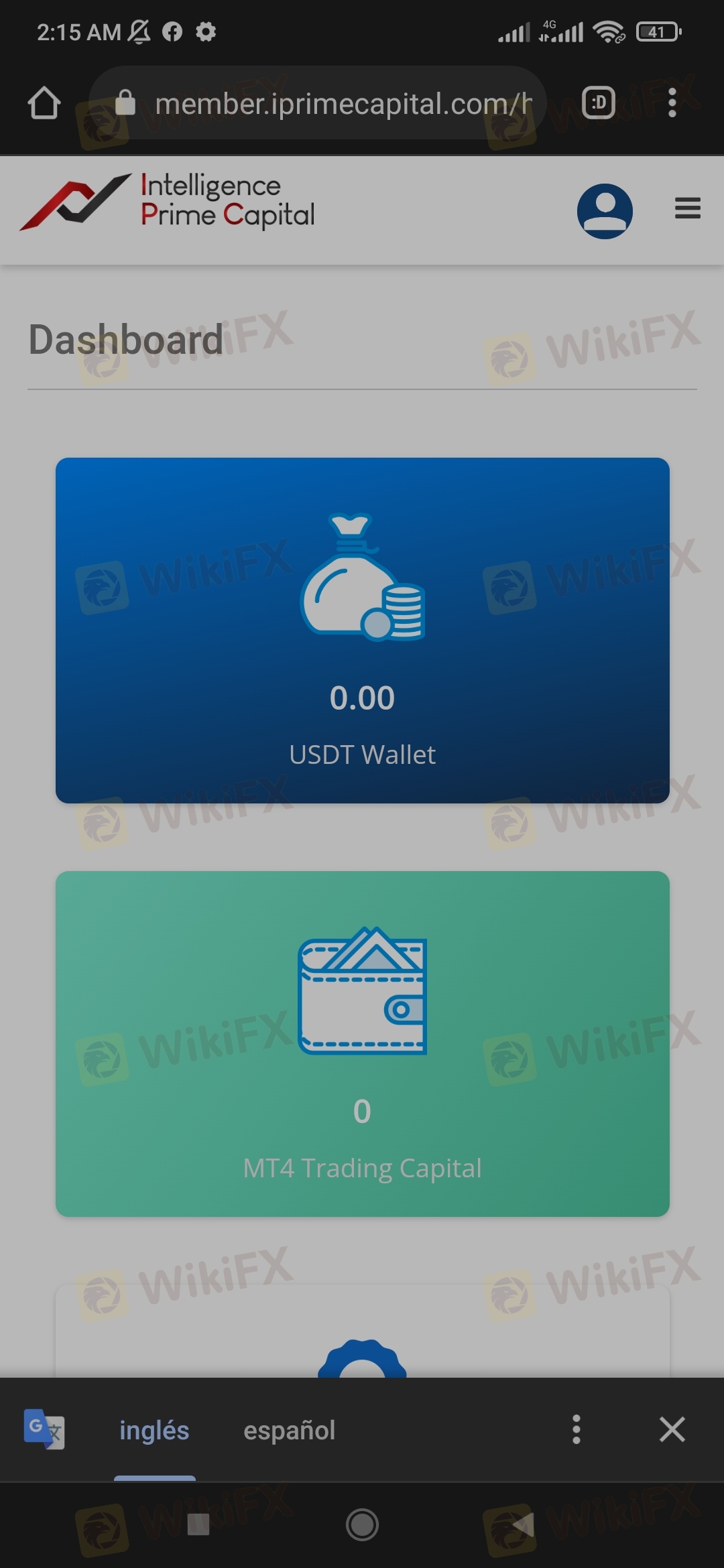Open recent apps from navigation bar
724x1568 pixels.
[x=198, y=1524]
